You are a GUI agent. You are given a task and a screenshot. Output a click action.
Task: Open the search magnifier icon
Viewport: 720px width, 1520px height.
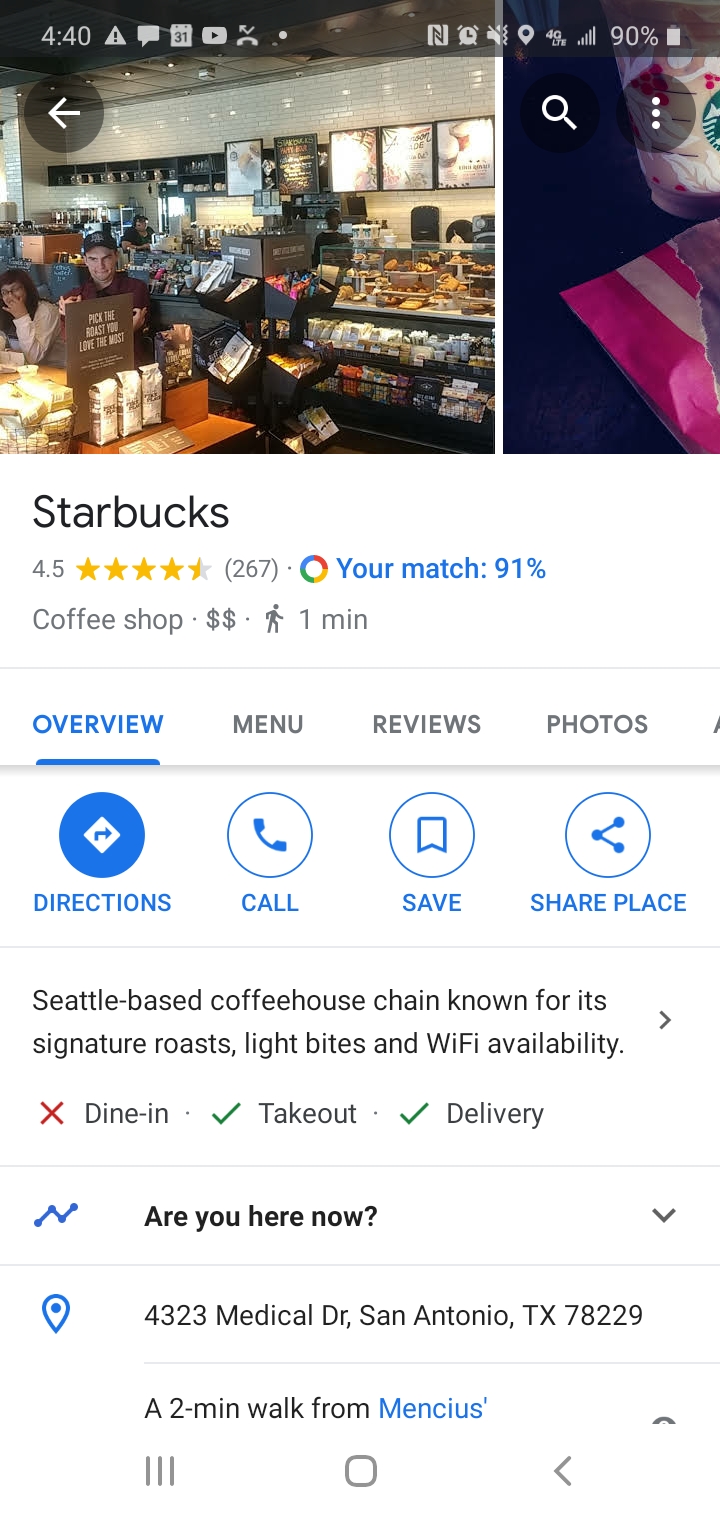pyautogui.click(x=559, y=114)
